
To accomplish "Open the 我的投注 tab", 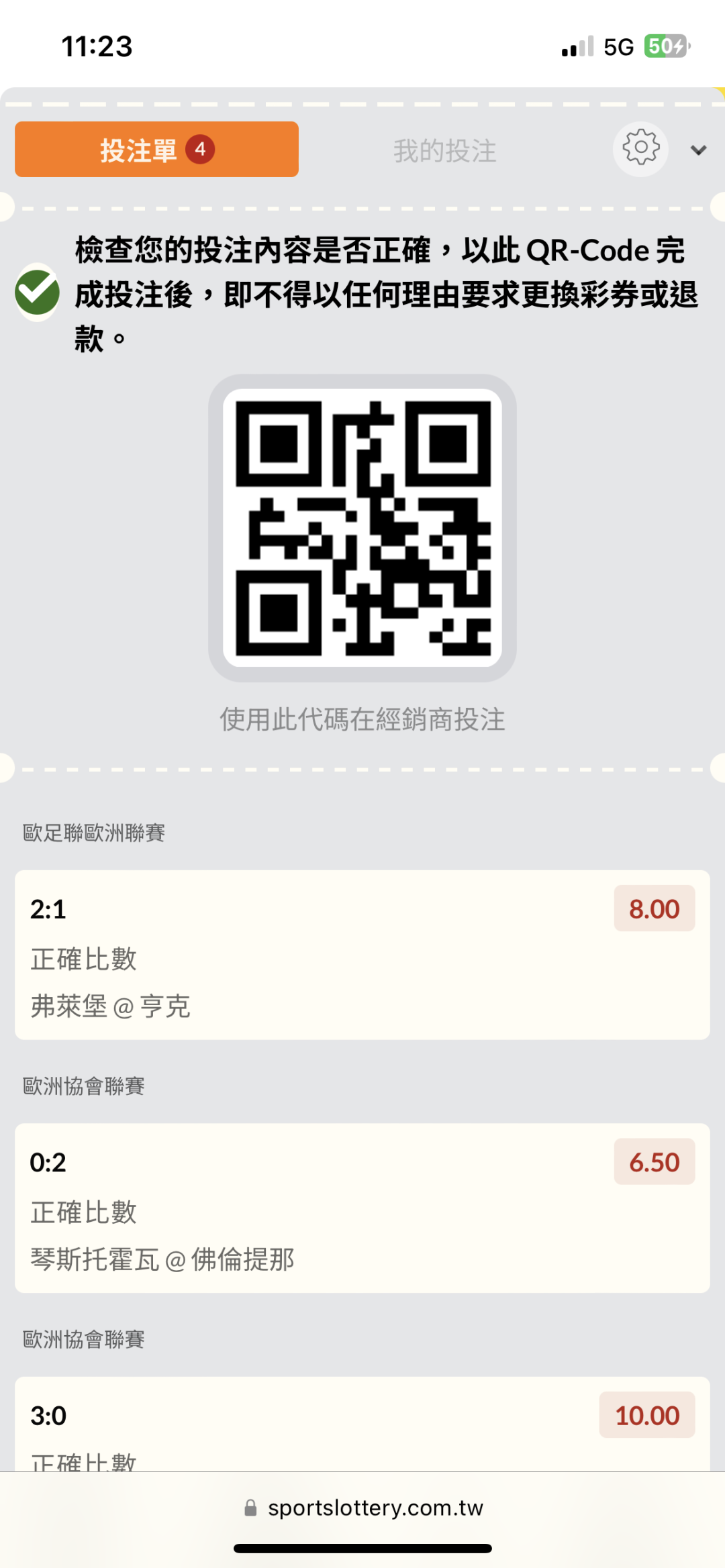I will pos(444,150).
